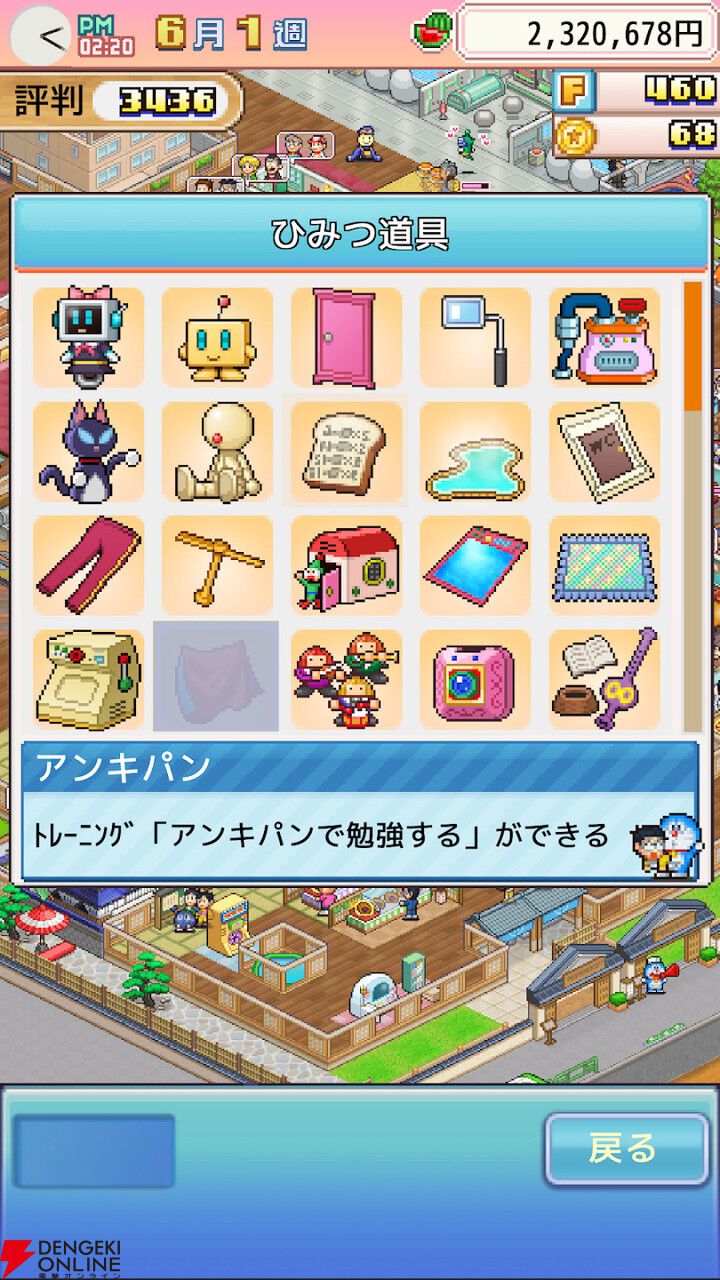Choose the yellow square robot gadget
The height and width of the screenshot is (1280, 720).
pyautogui.click(x=217, y=338)
